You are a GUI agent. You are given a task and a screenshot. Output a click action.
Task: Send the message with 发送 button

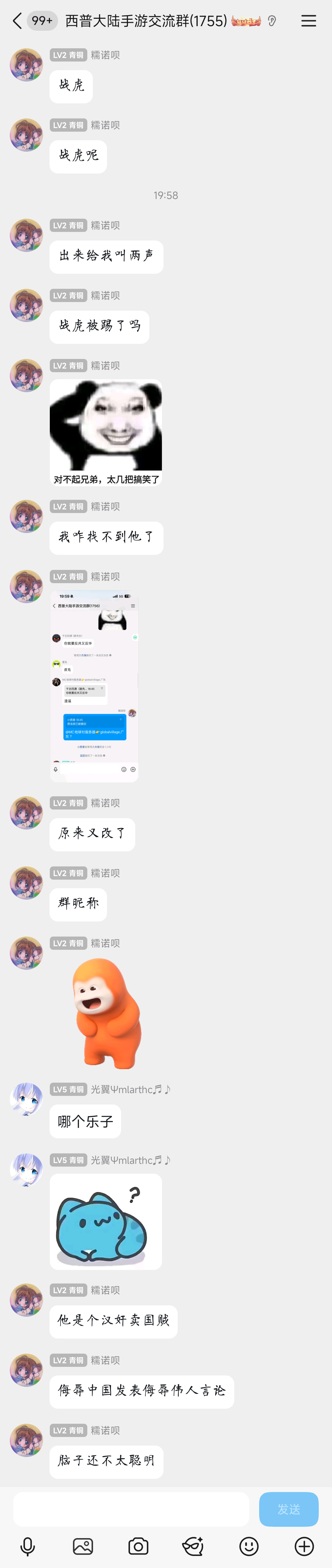[288, 1508]
